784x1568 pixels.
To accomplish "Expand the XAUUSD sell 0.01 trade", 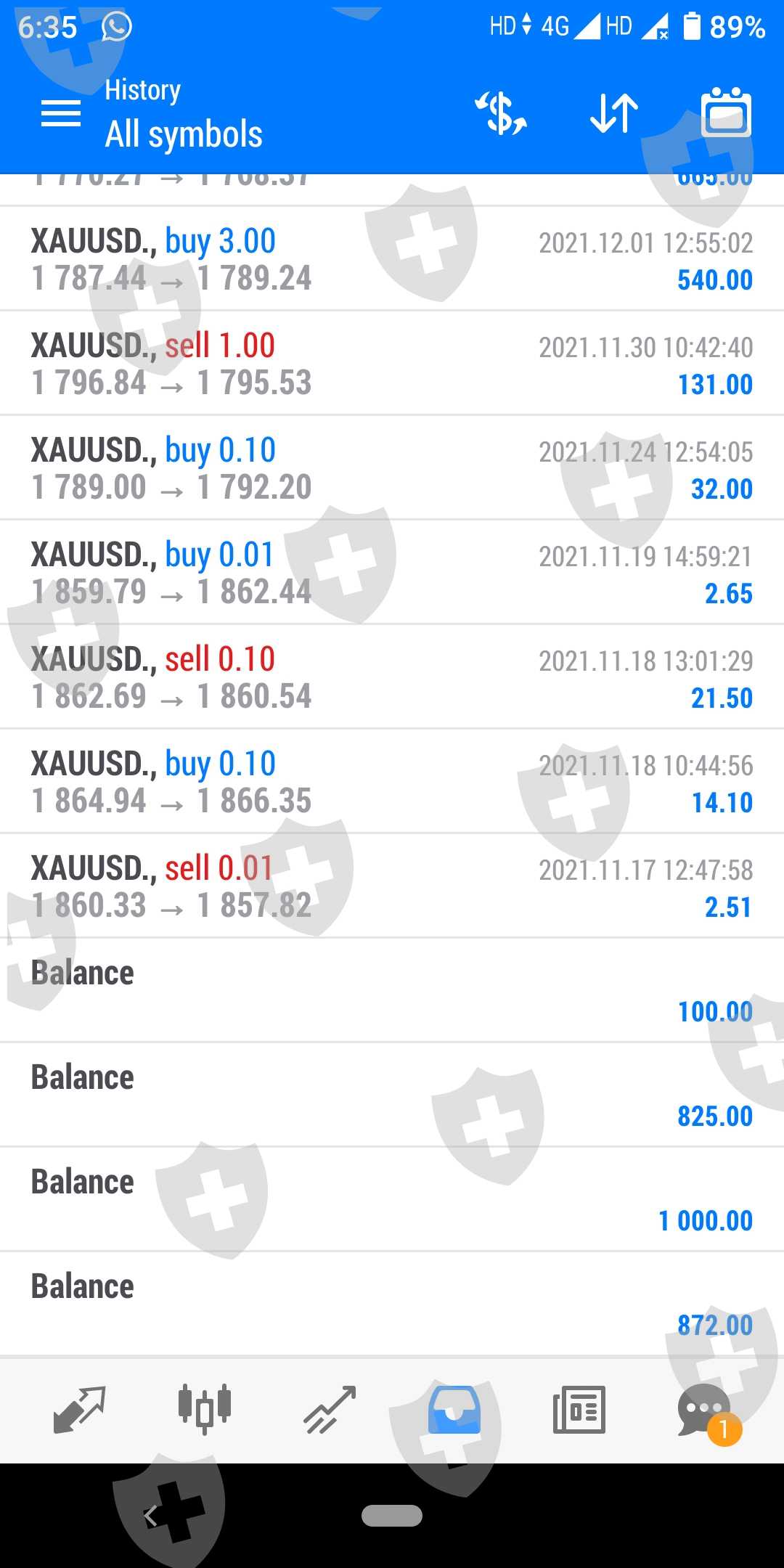I will tap(392, 886).
